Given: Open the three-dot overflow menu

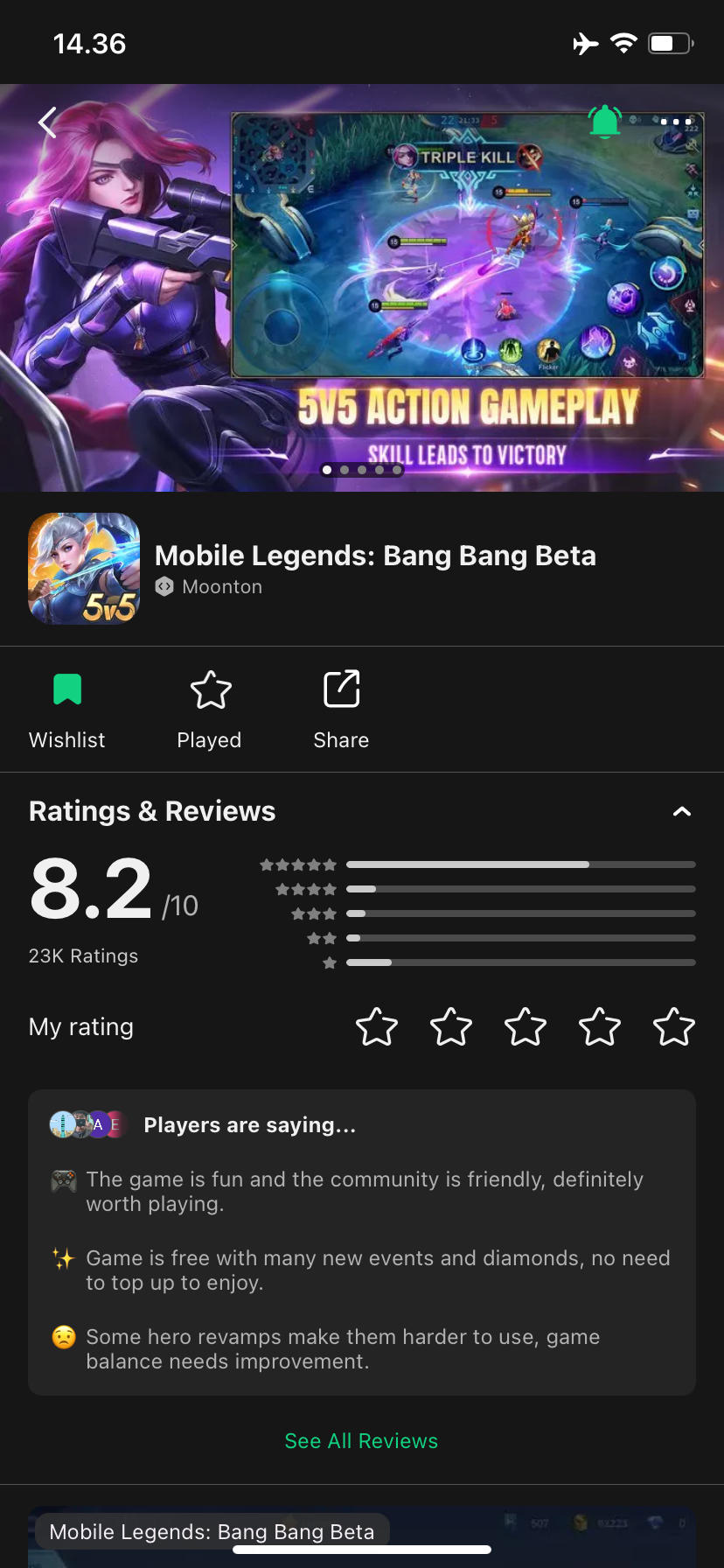Looking at the screenshot, I should [x=675, y=122].
